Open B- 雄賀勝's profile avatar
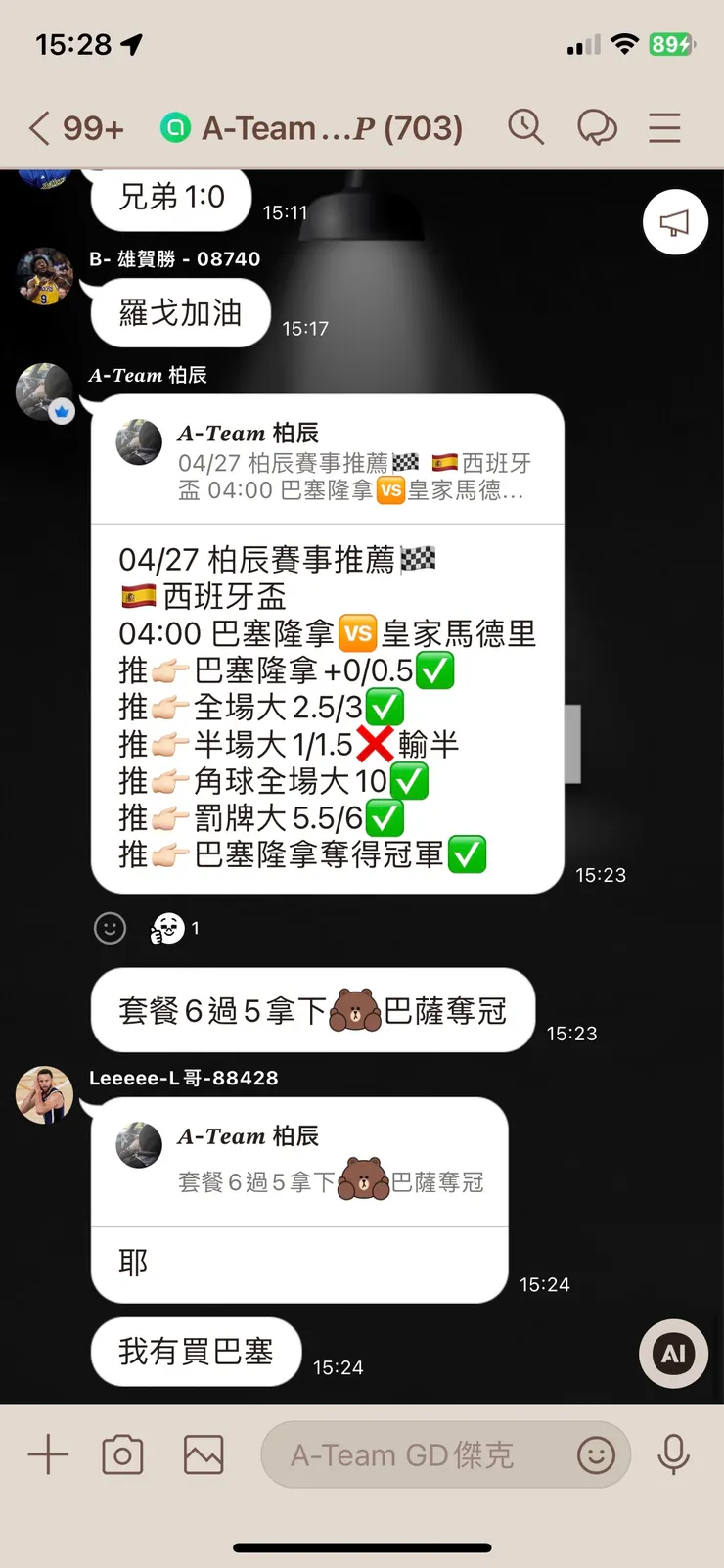This screenshot has height=1568, width=724. pyautogui.click(x=43, y=279)
